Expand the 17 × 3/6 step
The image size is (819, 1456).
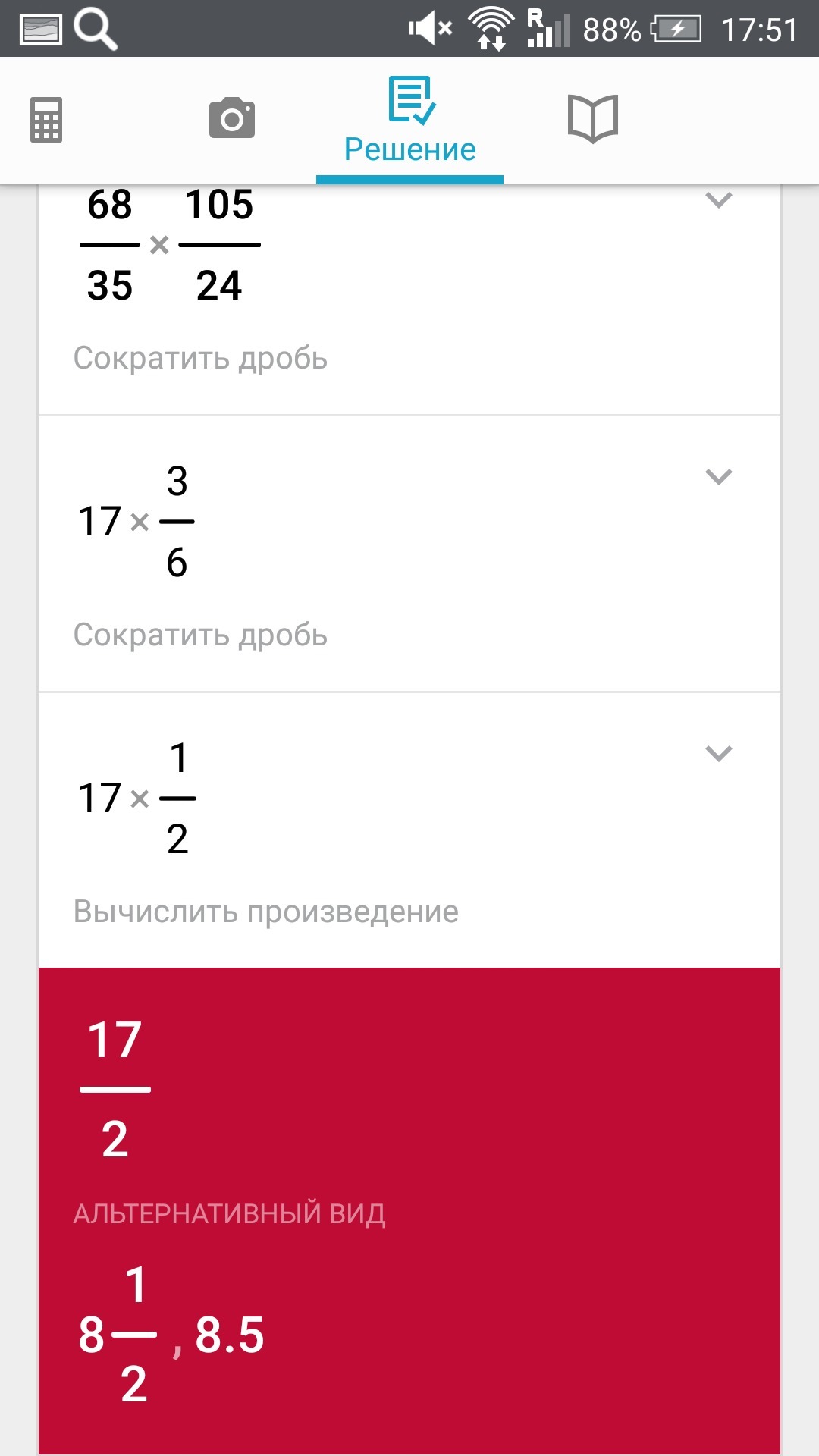pyautogui.click(x=718, y=477)
